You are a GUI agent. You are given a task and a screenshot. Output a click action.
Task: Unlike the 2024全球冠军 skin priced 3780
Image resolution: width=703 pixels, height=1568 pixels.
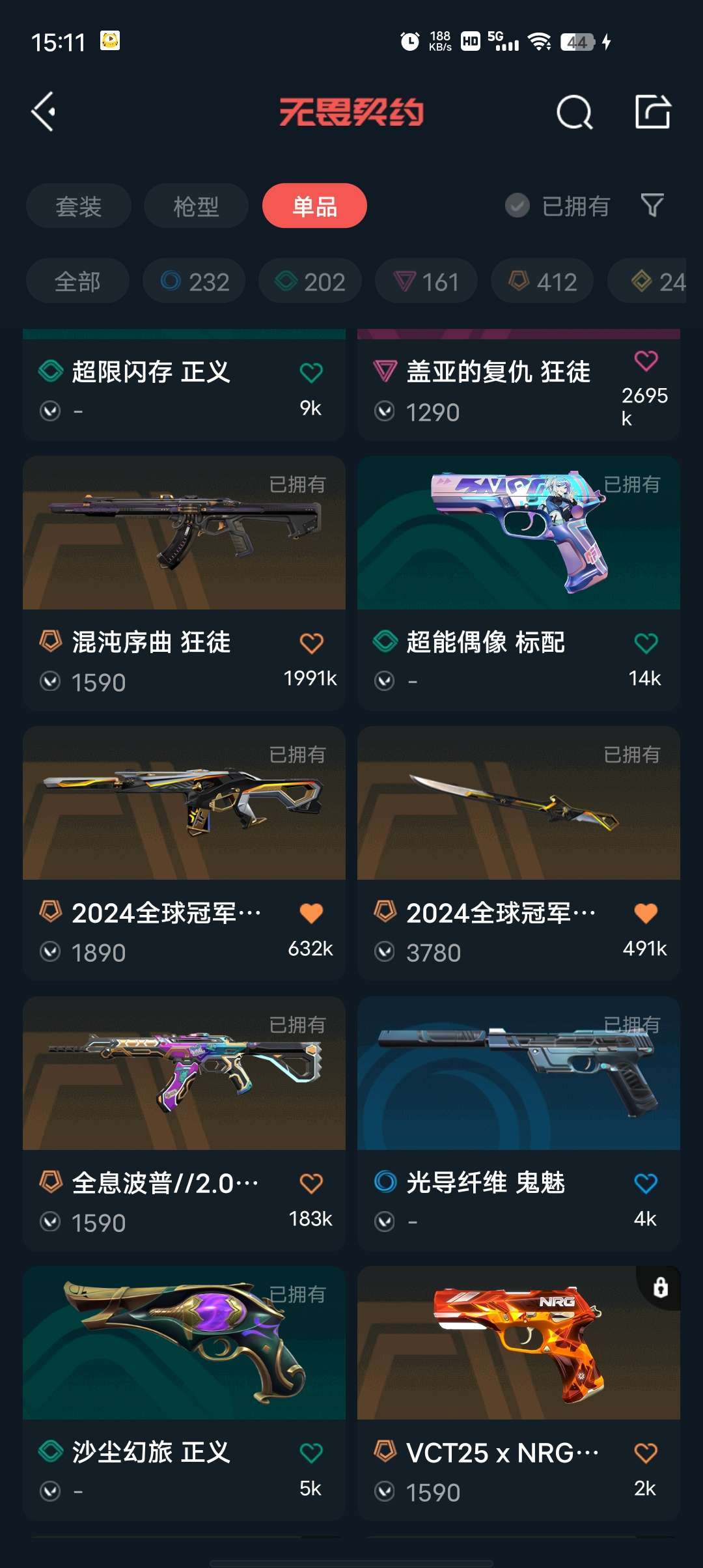tap(646, 913)
